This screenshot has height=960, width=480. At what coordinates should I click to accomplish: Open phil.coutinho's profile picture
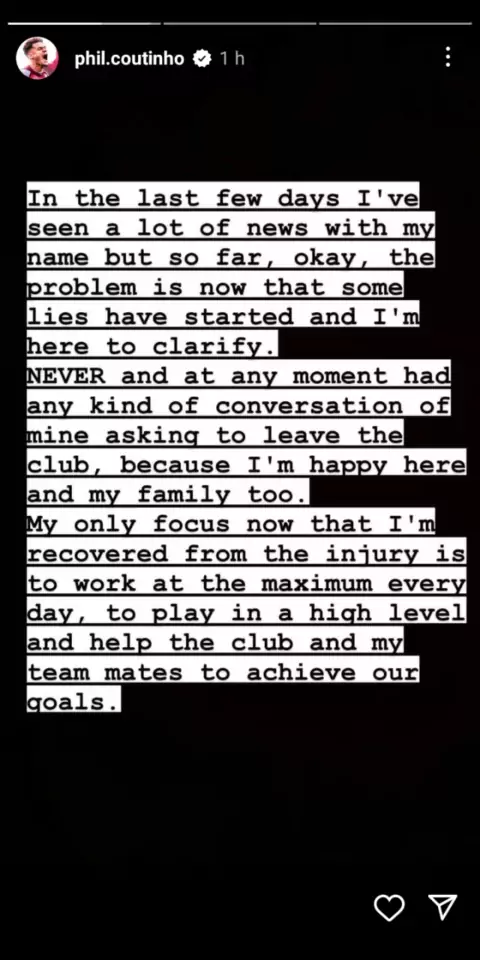[37, 58]
